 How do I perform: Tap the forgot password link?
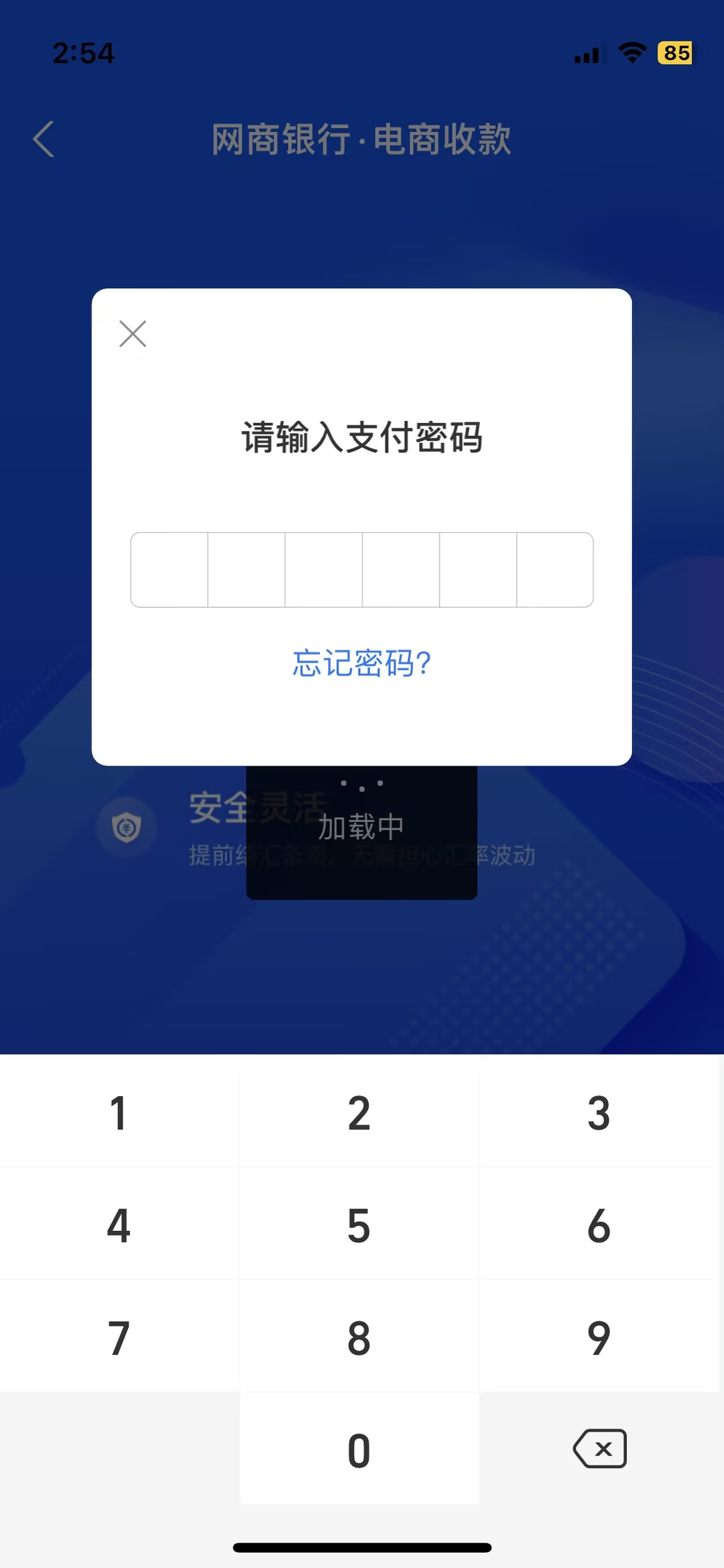click(361, 663)
